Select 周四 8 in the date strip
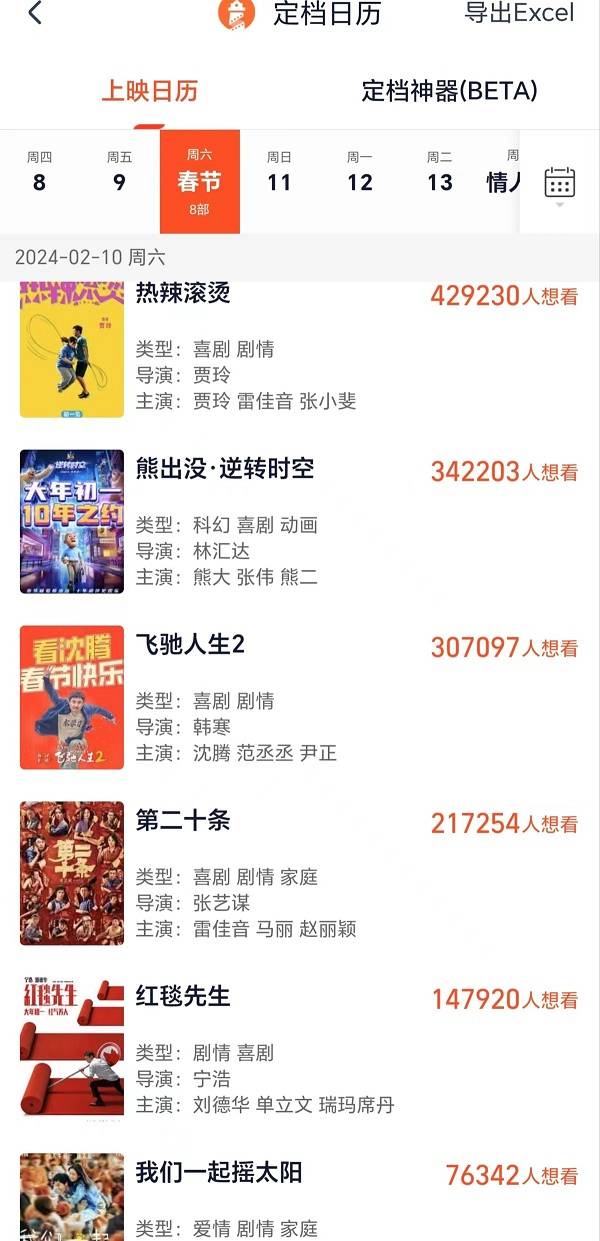The image size is (600, 1241). [x=40, y=173]
